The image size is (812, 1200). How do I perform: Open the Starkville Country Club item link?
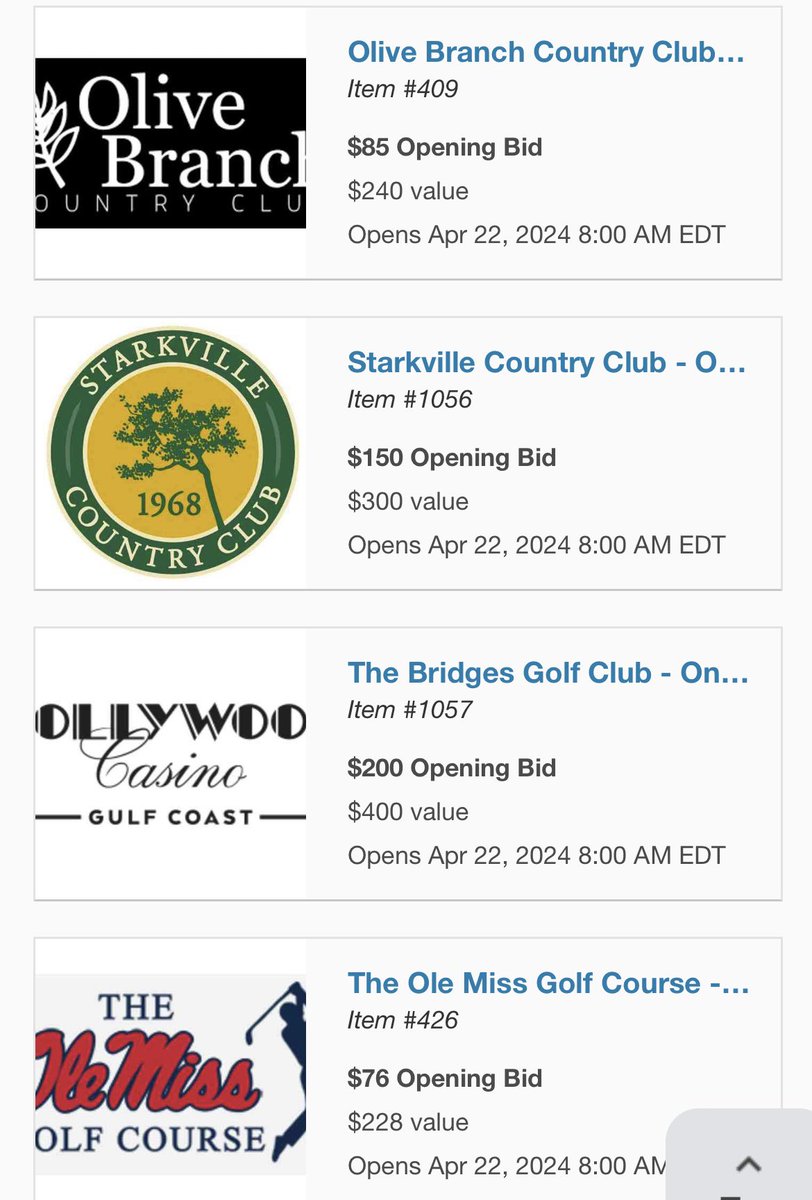point(546,362)
